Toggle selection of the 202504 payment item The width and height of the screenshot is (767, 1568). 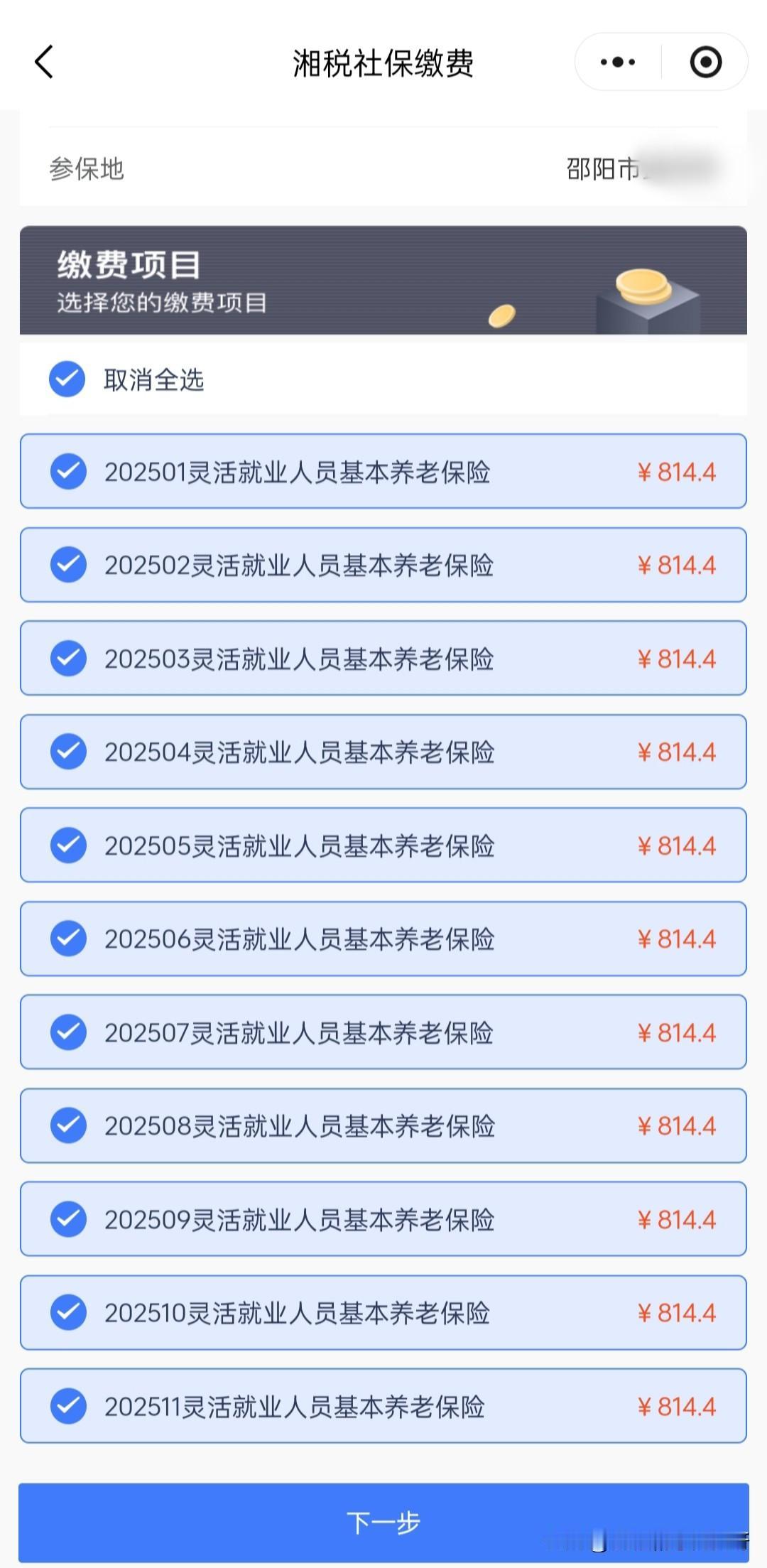(x=67, y=752)
